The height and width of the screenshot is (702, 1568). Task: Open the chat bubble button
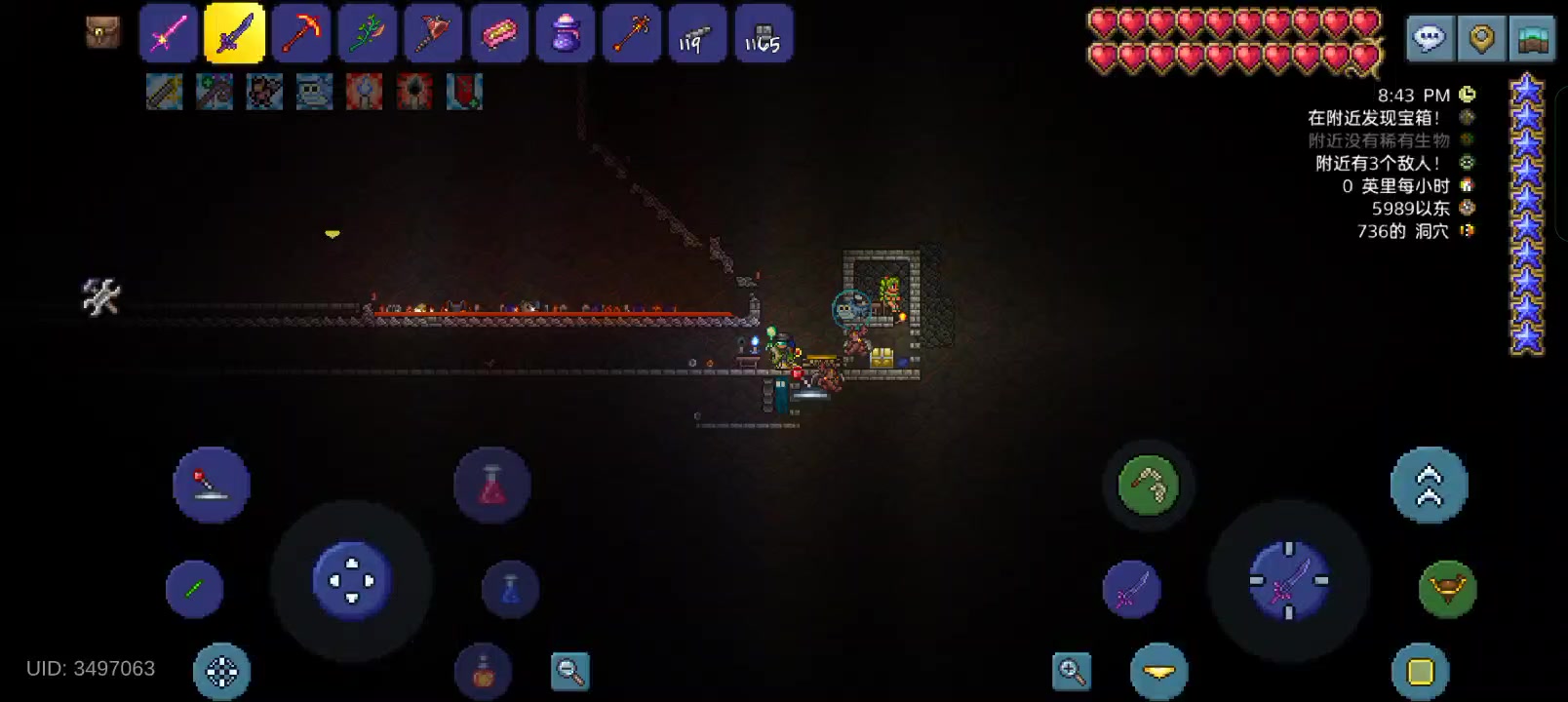click(1430, 39)
